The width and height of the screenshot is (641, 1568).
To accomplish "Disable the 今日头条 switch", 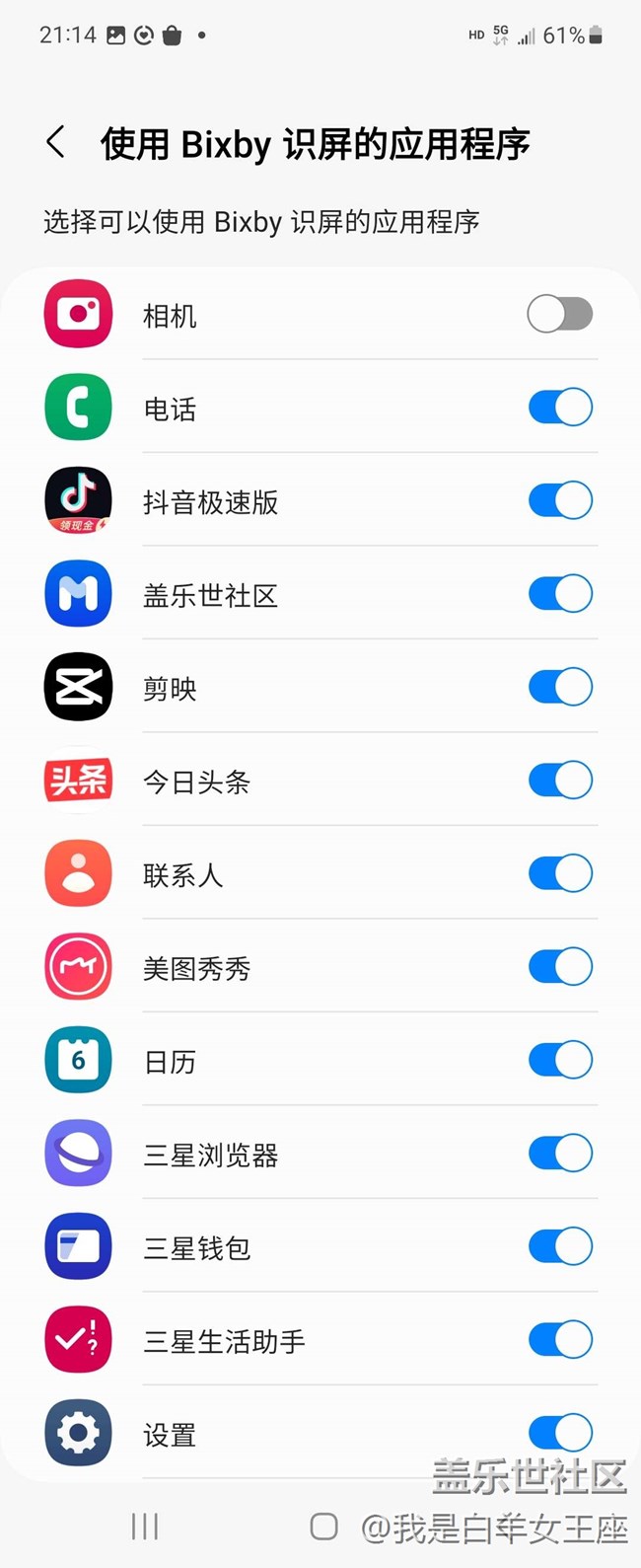I will click(x=560, y=781).
